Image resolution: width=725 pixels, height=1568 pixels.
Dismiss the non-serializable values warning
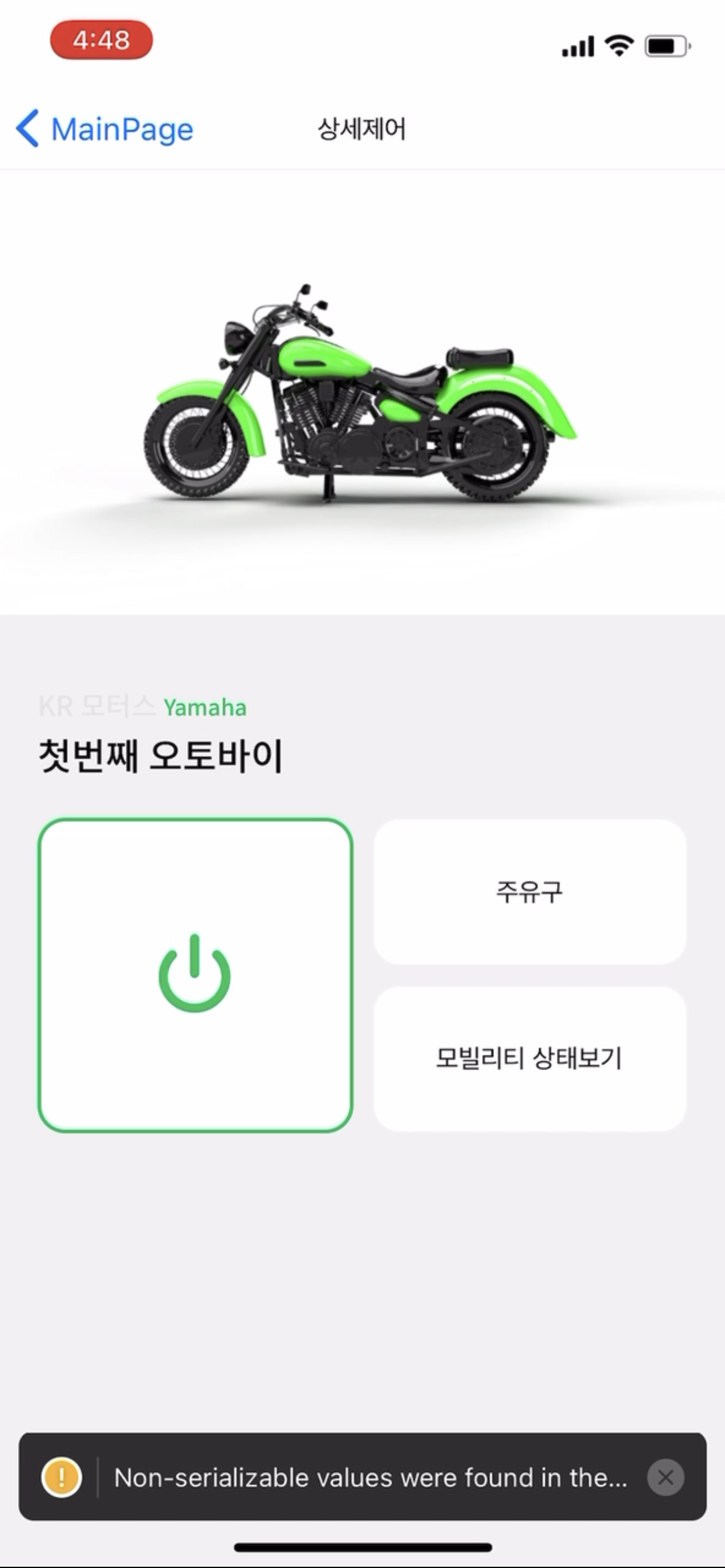(x=666, y=1478)
